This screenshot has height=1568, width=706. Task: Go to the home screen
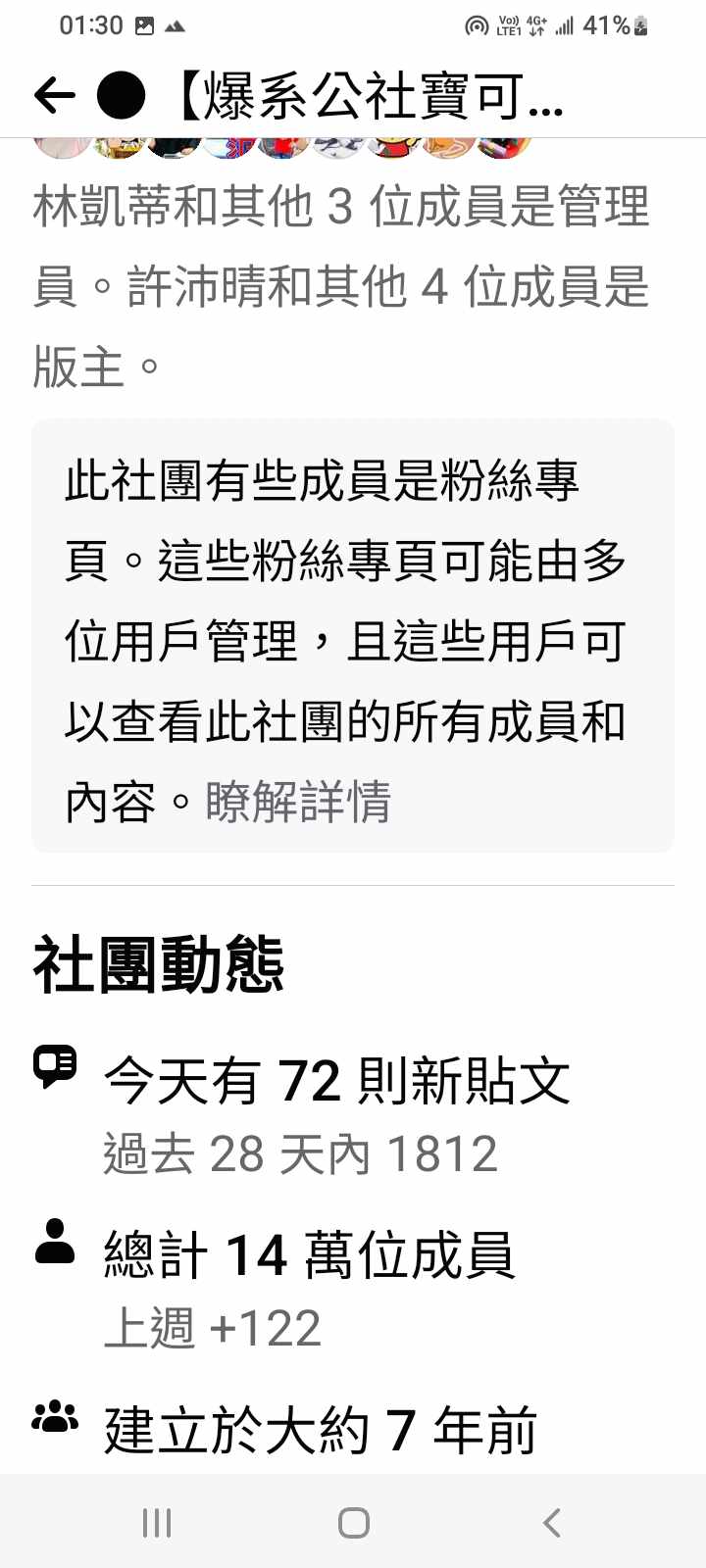tap(353, 1522)
